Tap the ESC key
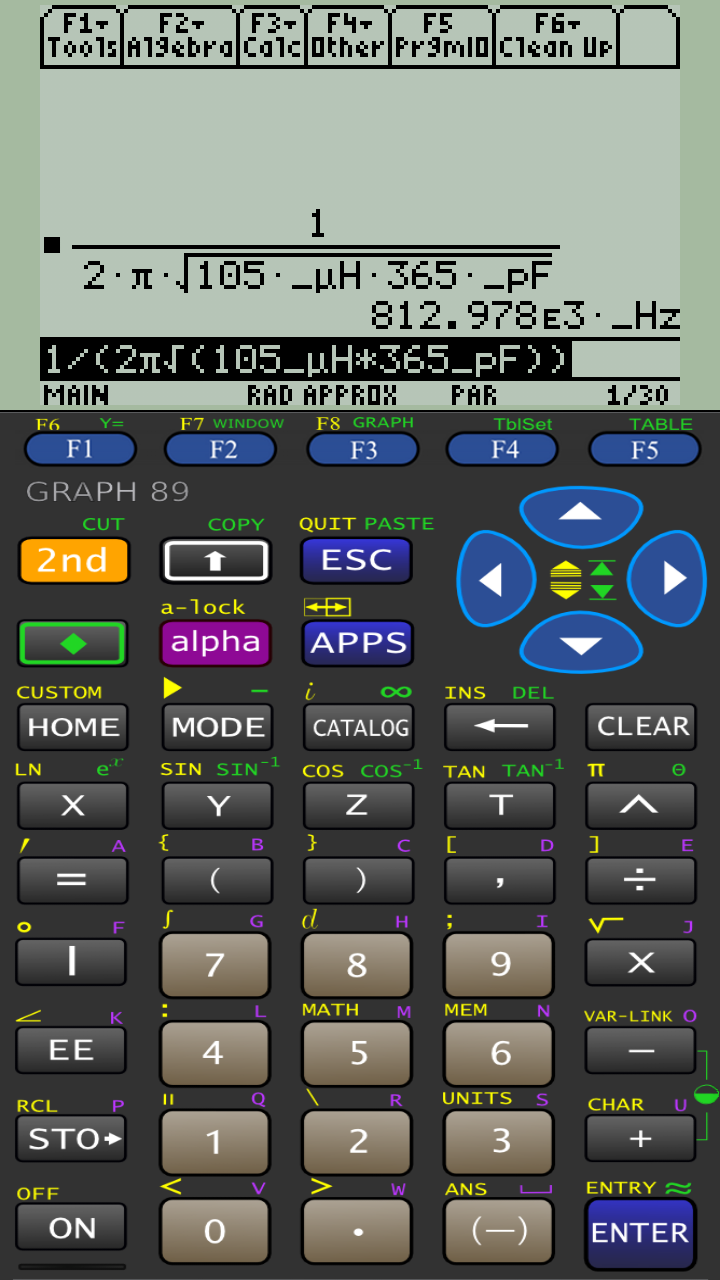The image size is (720, 1280). tap(356, 560)
